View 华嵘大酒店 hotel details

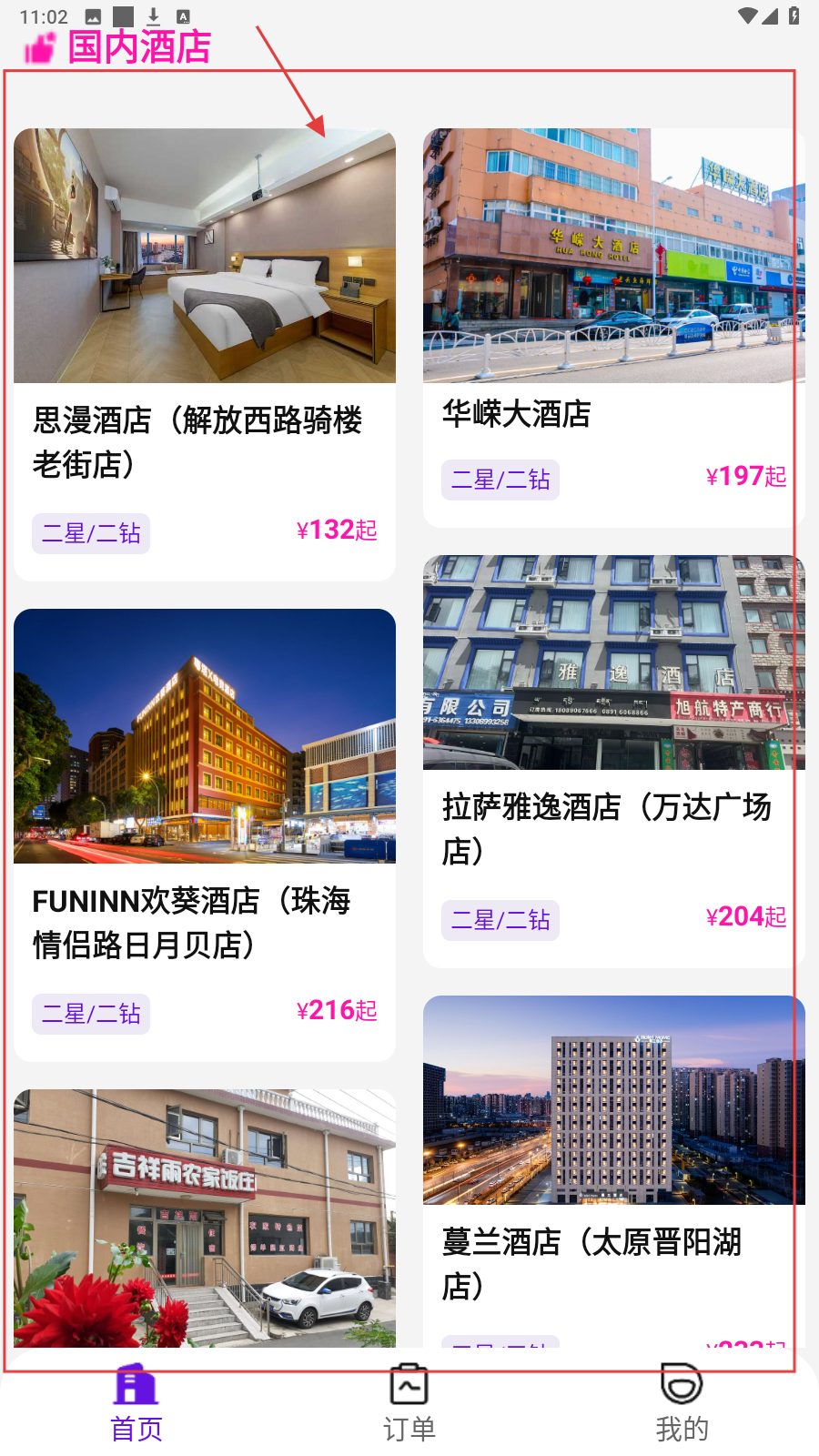coord(613,328)
